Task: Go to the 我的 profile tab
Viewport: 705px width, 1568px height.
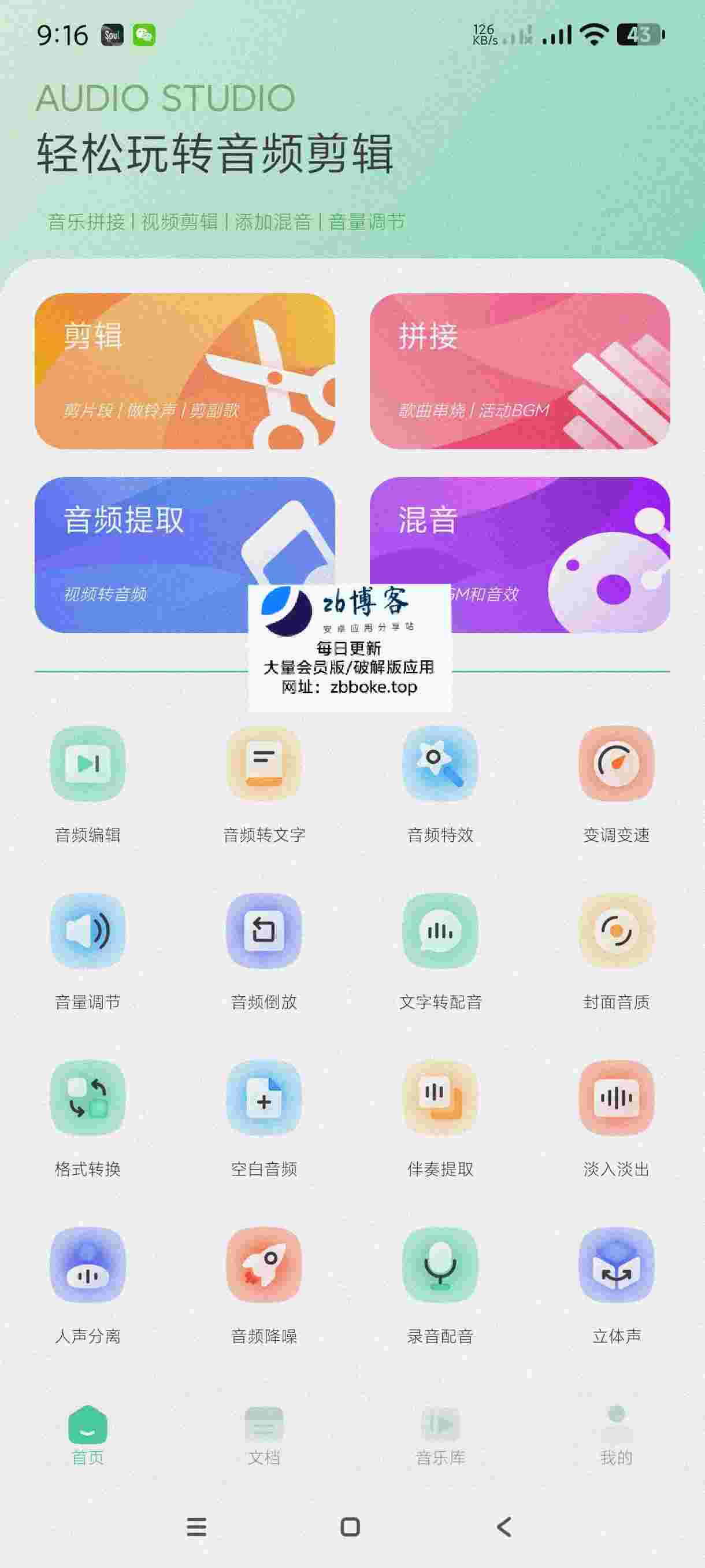Action: point(616,1437)
